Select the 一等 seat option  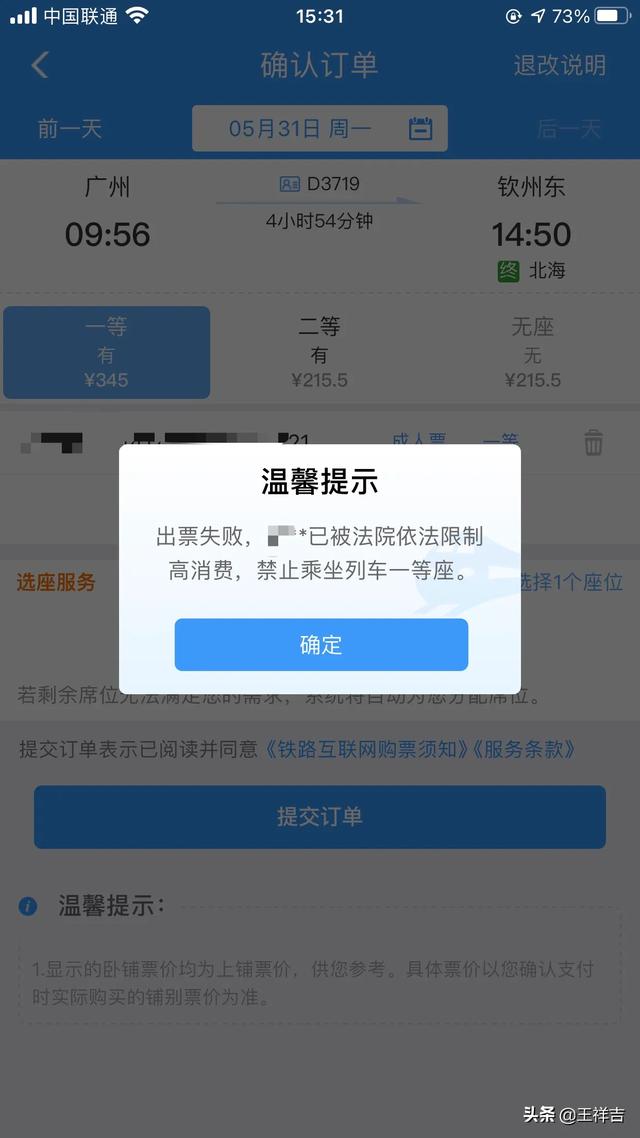(x=107, y=352)
